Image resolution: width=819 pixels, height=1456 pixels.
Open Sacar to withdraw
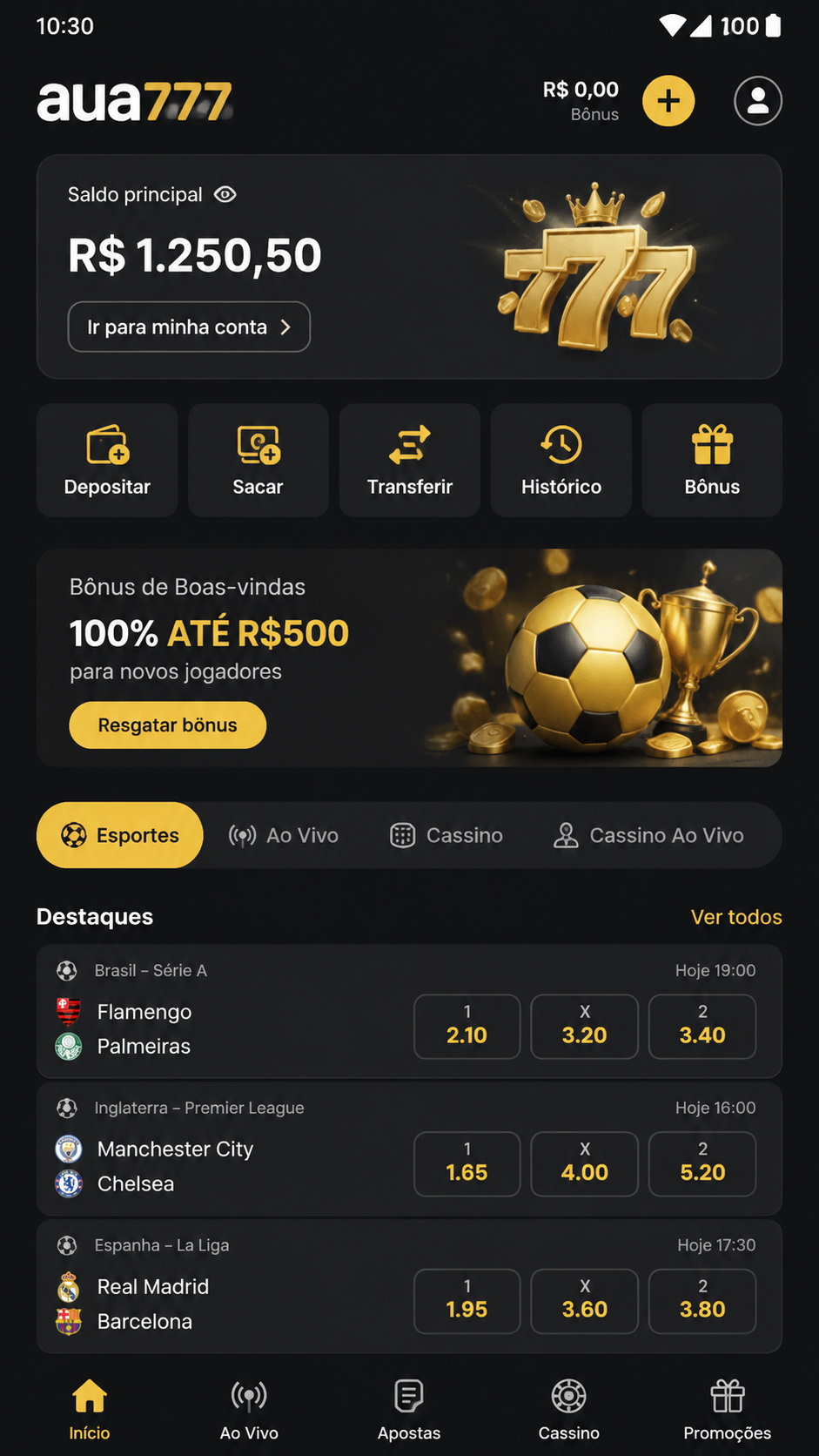pyautogui.click(x=258, y=460)
